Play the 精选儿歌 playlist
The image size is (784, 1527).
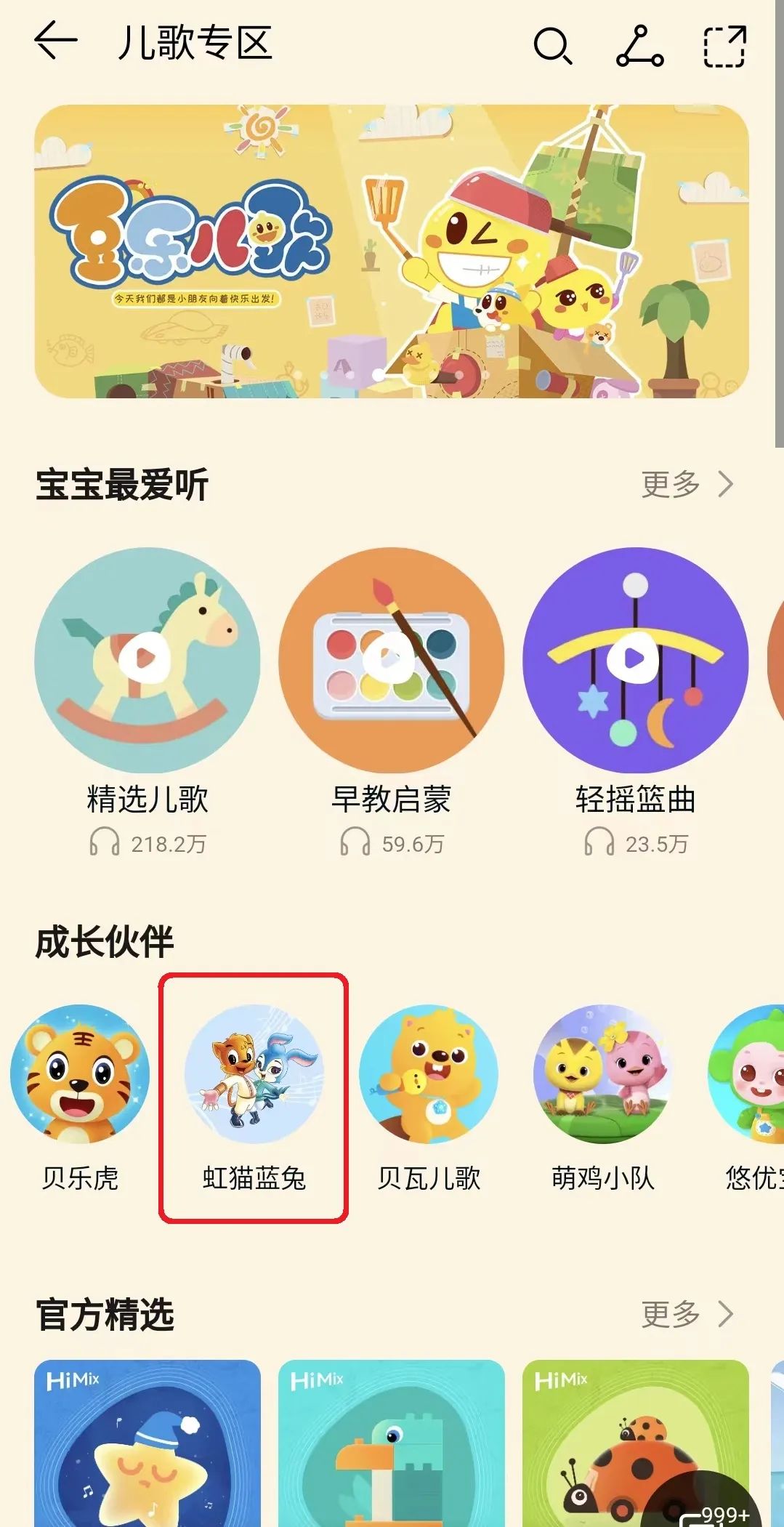point(147,659)
